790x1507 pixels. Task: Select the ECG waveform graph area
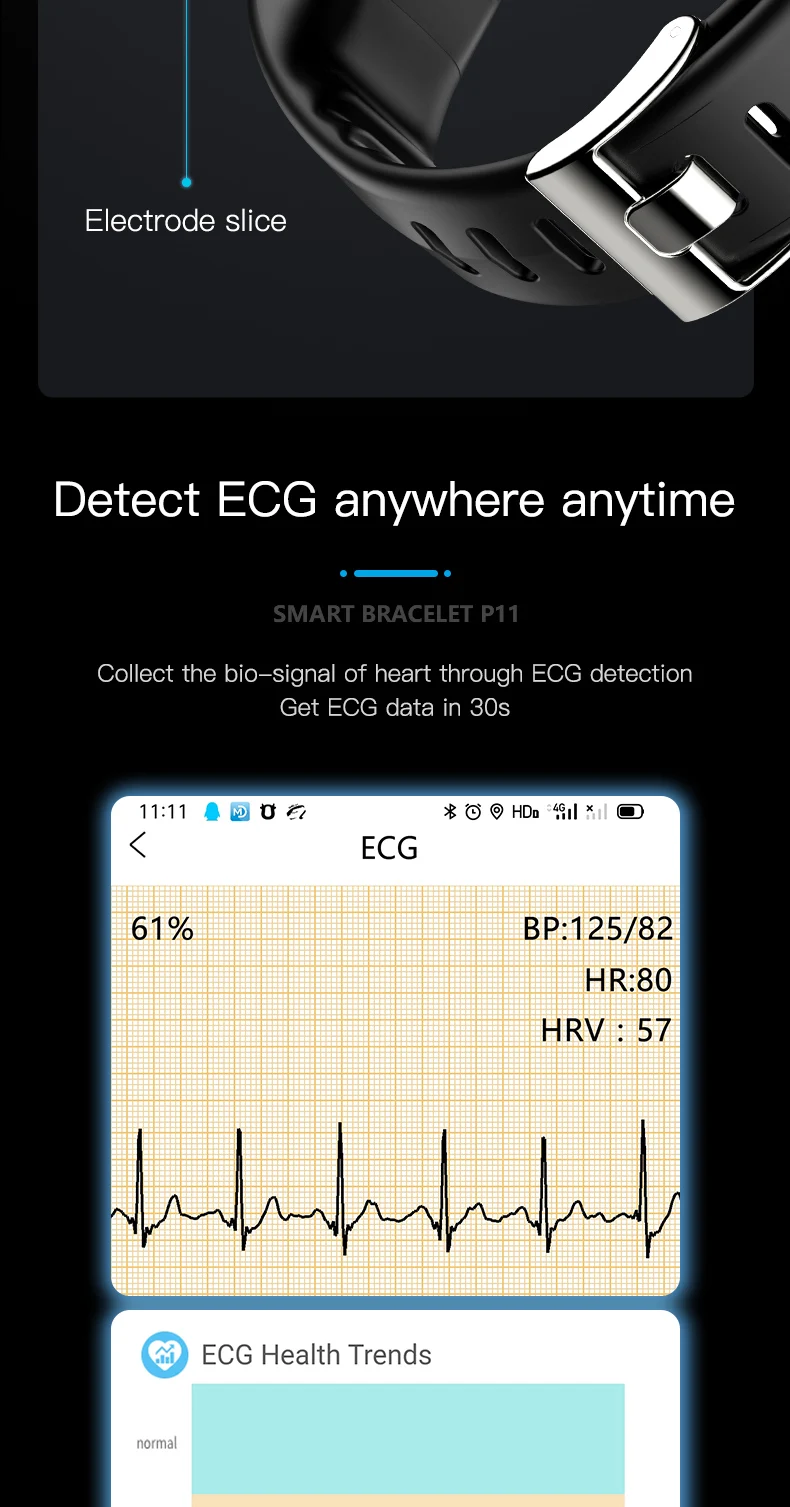395,1190
